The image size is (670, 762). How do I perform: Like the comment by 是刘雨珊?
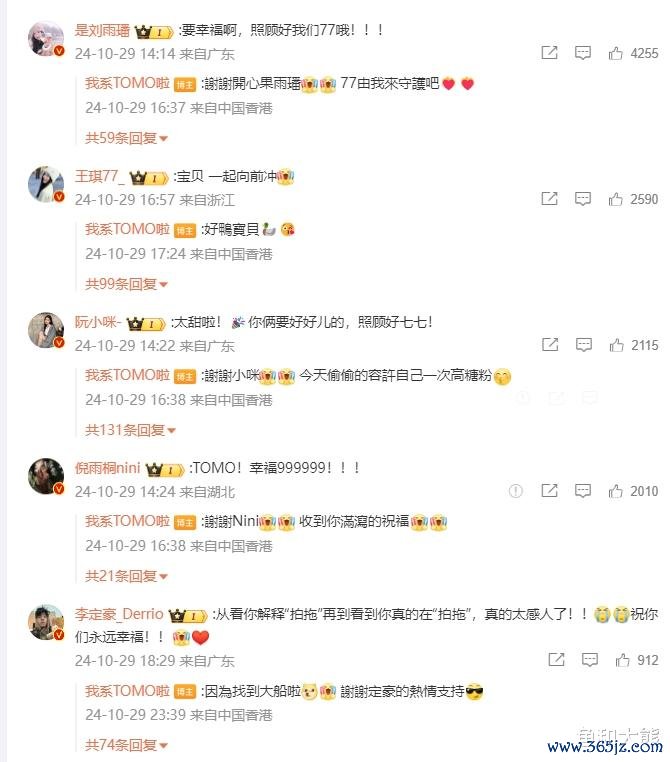(x=615, y=53)
